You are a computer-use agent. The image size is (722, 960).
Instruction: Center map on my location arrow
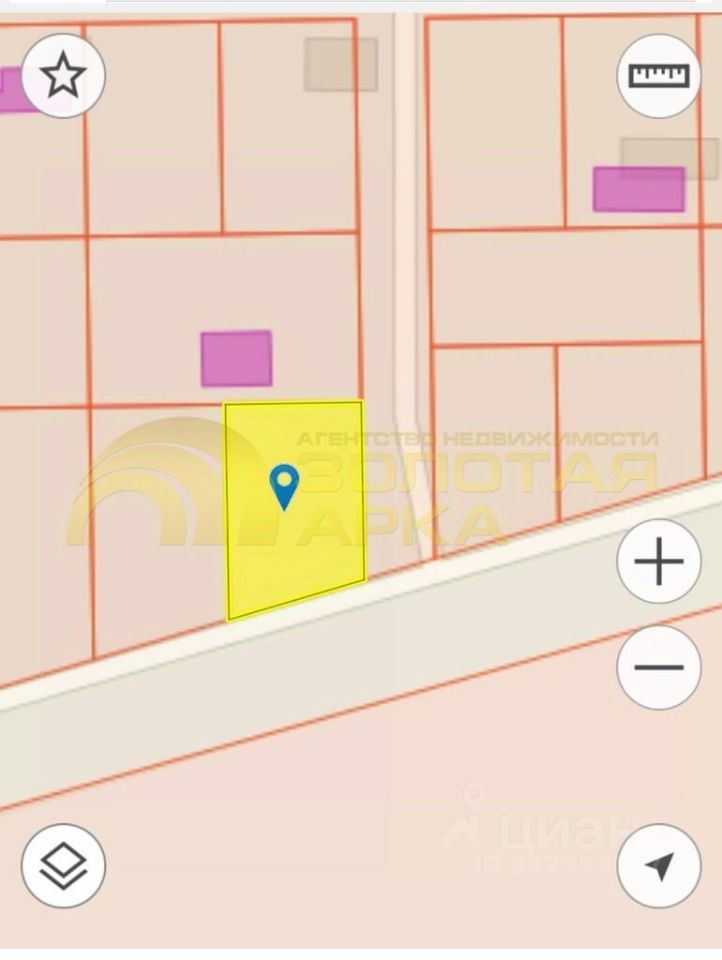point(658,866)
